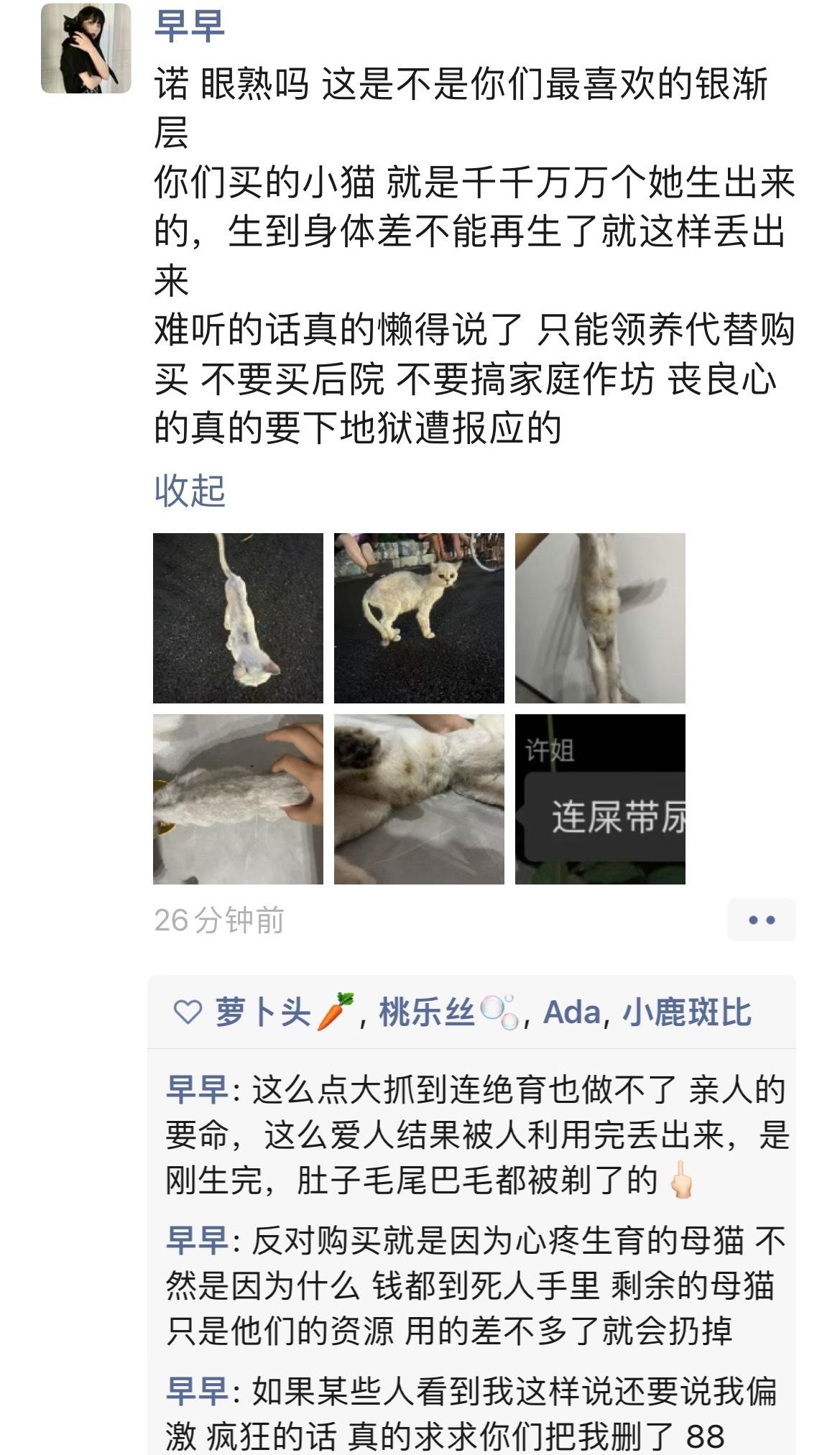The image size is (840, 1455).
Task: Open the two-dot like and comment menu
Action: tap(761, 920)
